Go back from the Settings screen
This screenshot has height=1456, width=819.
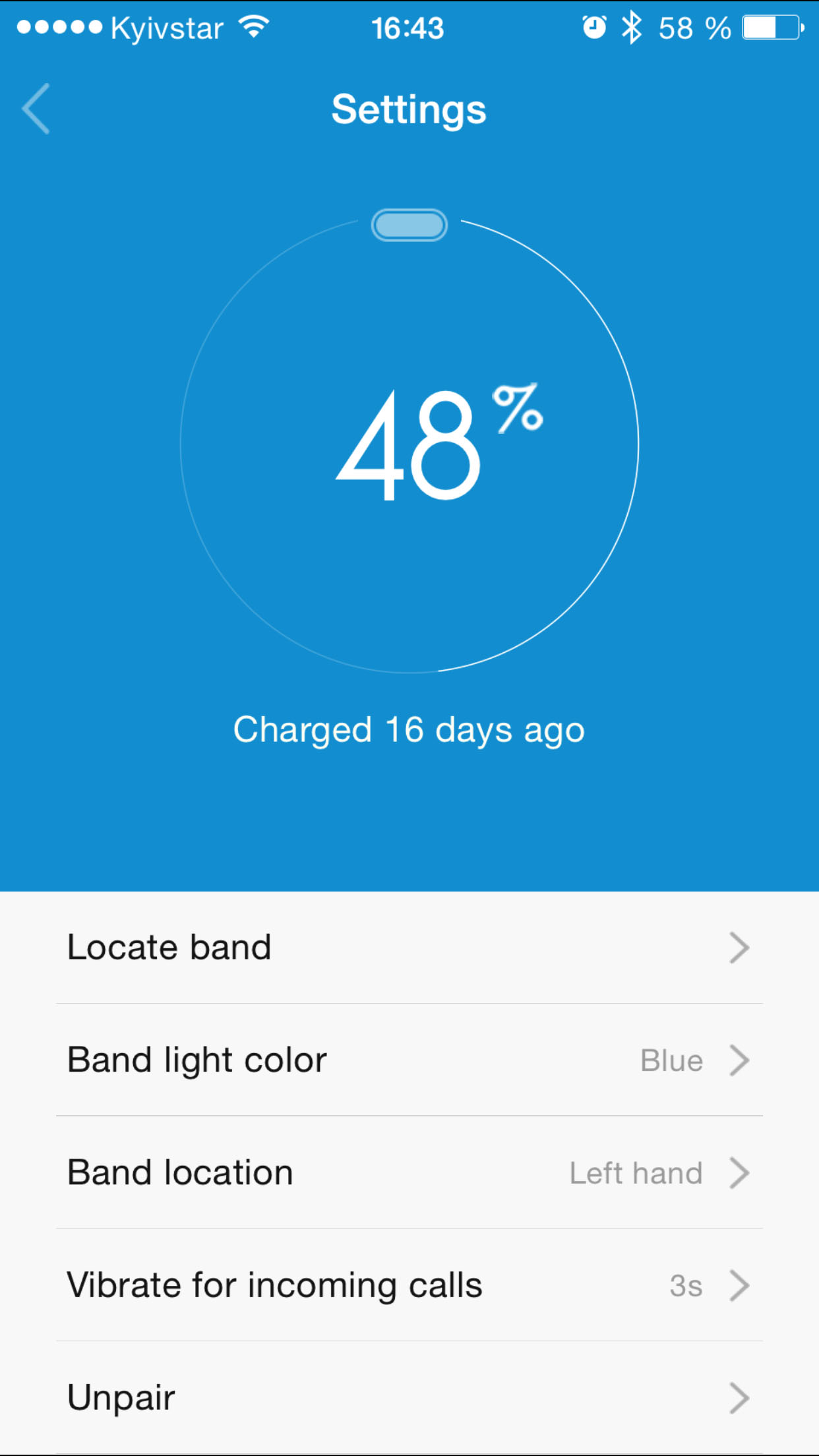click(x=36, y=109)
